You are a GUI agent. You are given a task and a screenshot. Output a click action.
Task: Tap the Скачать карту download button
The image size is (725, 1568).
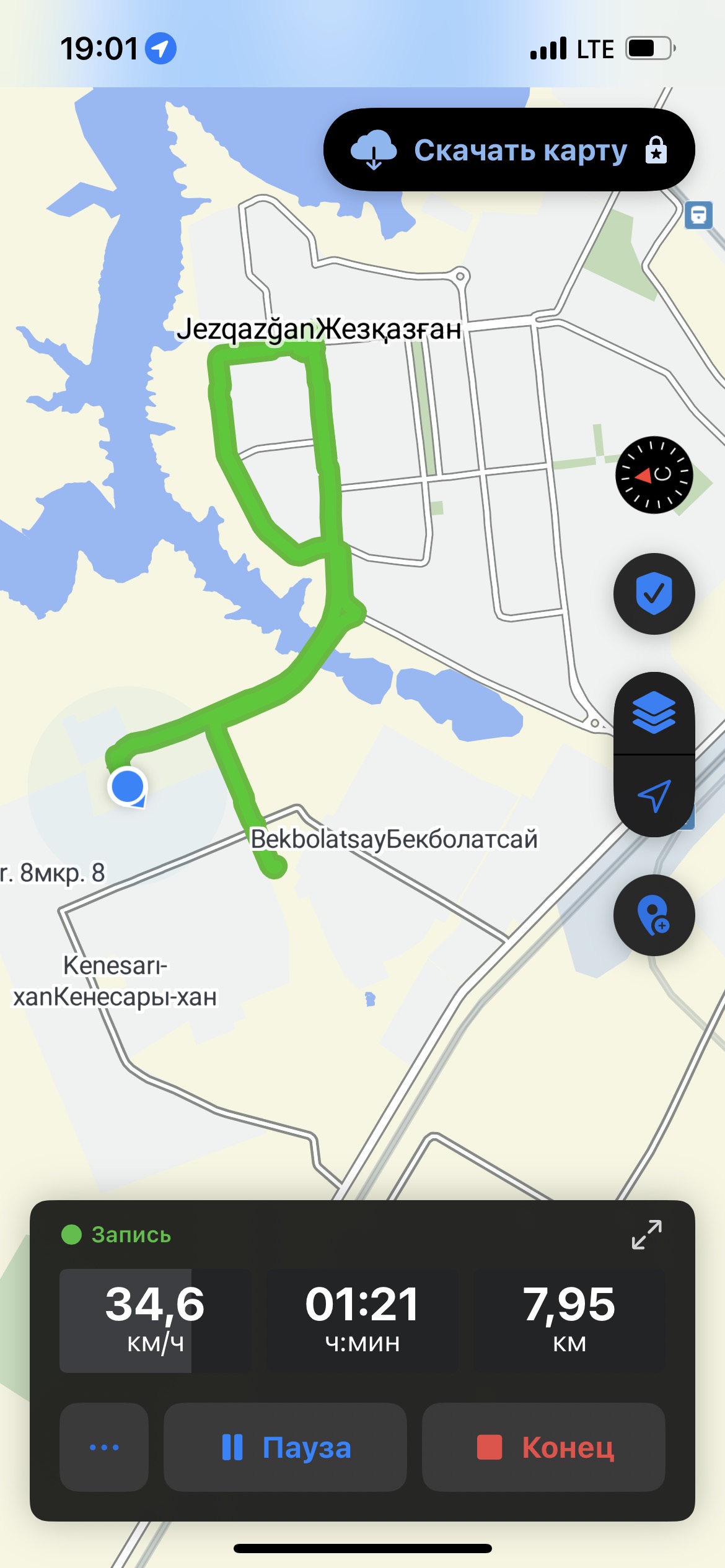tap(509, 150)
